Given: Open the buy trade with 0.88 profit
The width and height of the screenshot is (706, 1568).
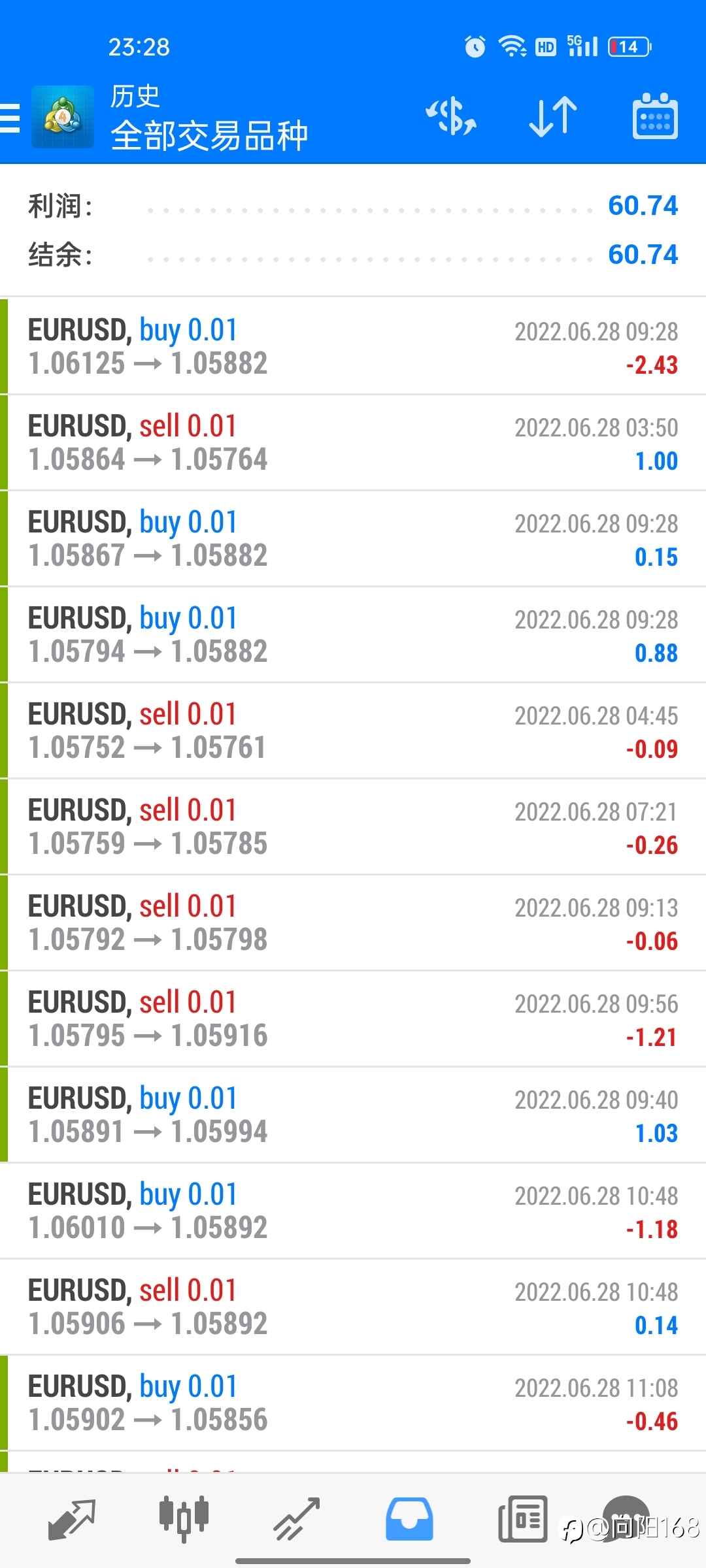Looking at the screenshot, I should coord(353,634).
